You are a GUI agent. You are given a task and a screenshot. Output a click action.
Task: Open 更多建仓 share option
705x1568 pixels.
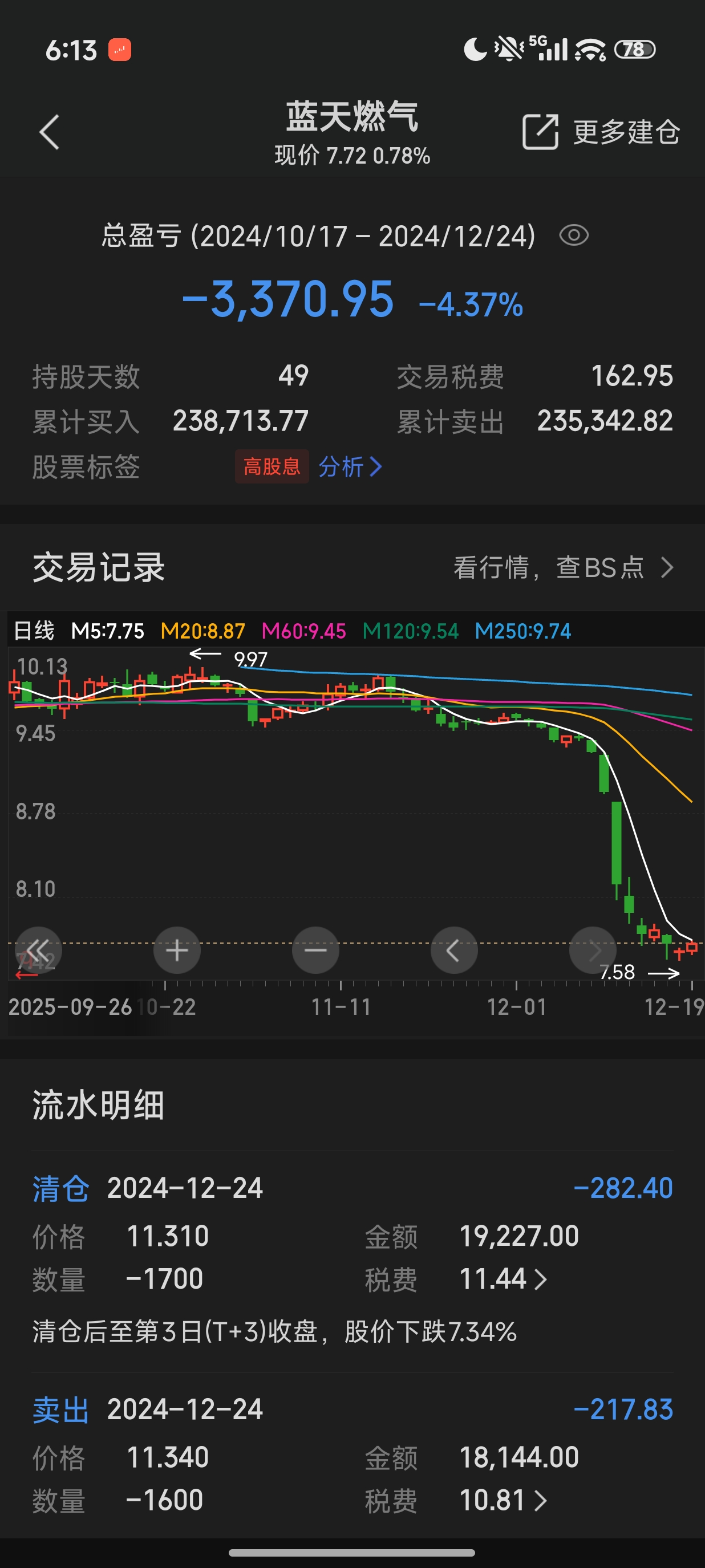click(600, 132)
